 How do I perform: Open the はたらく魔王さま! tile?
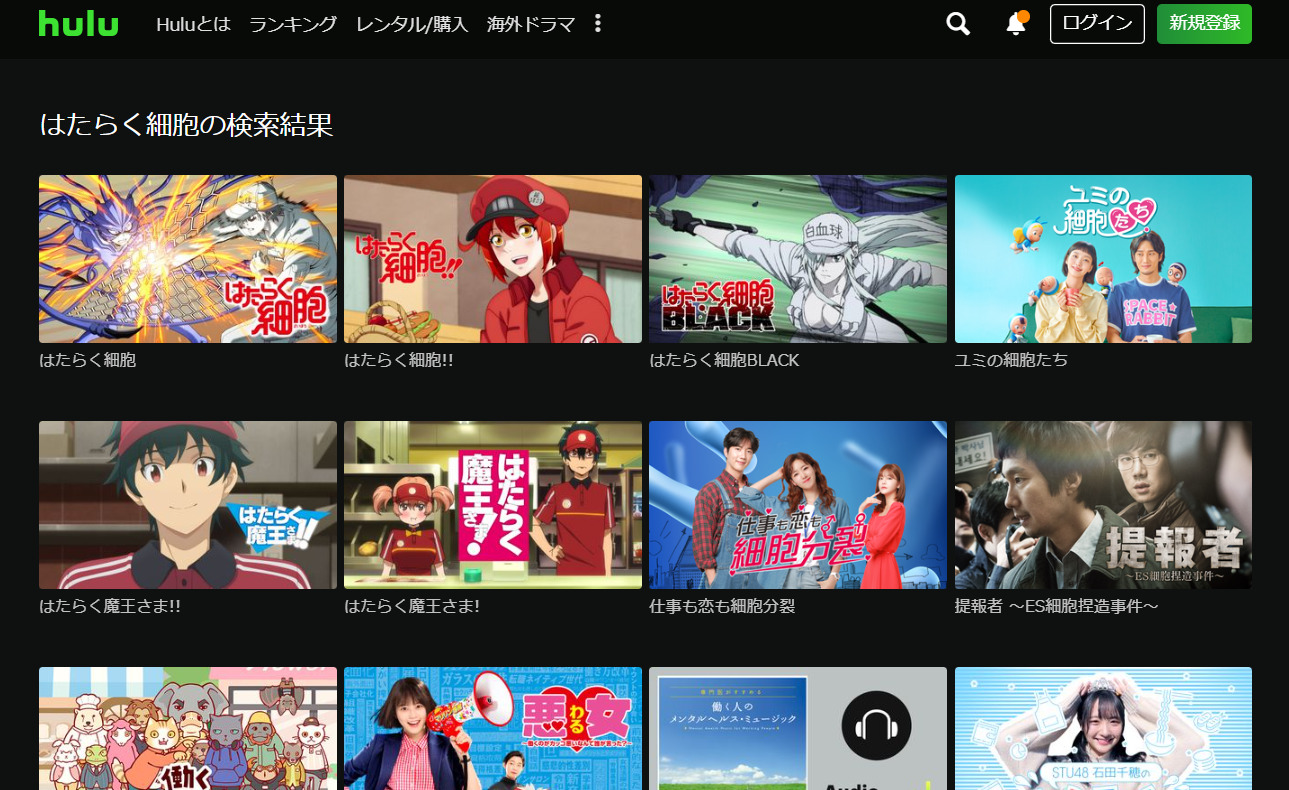pyautogui.click(x=493, y=505)
